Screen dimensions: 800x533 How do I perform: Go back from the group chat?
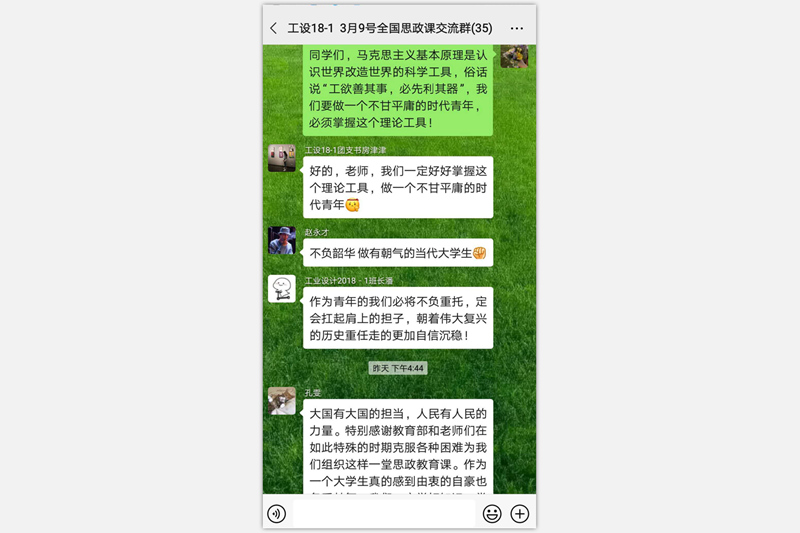coord(274,28)
